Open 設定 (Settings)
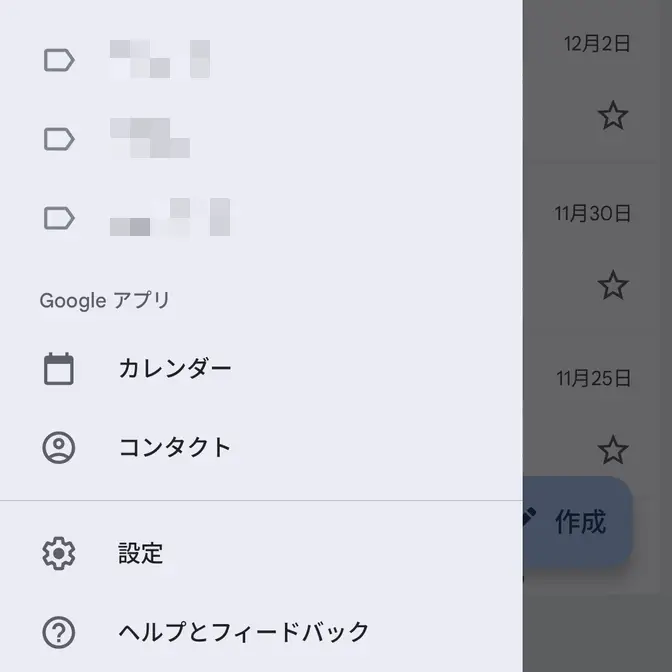The width and height of the screenshot is (672, 672). 140,553
